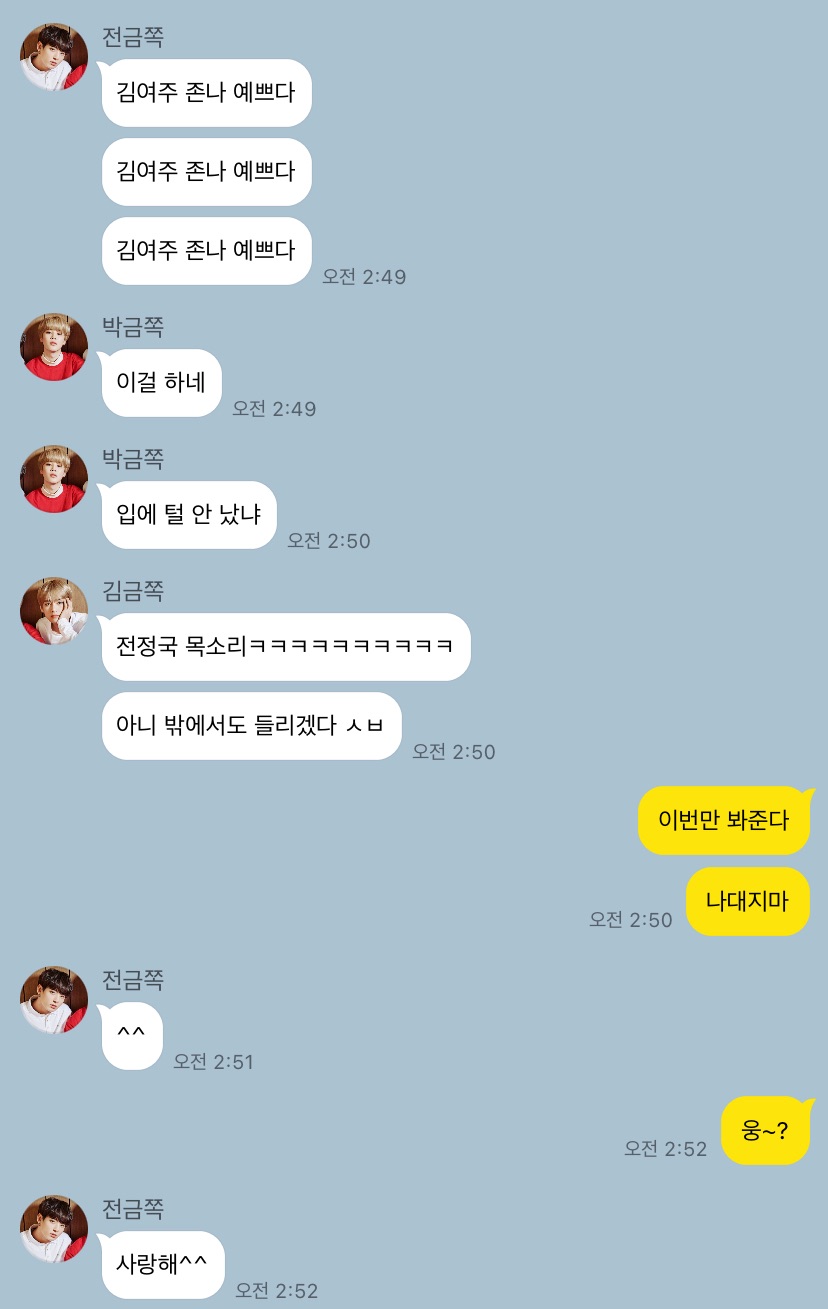828x1309 pixels.
Task: Open 전금쪽's avatar beside '사랑해^^'
Action: [x=54, y=1229]
